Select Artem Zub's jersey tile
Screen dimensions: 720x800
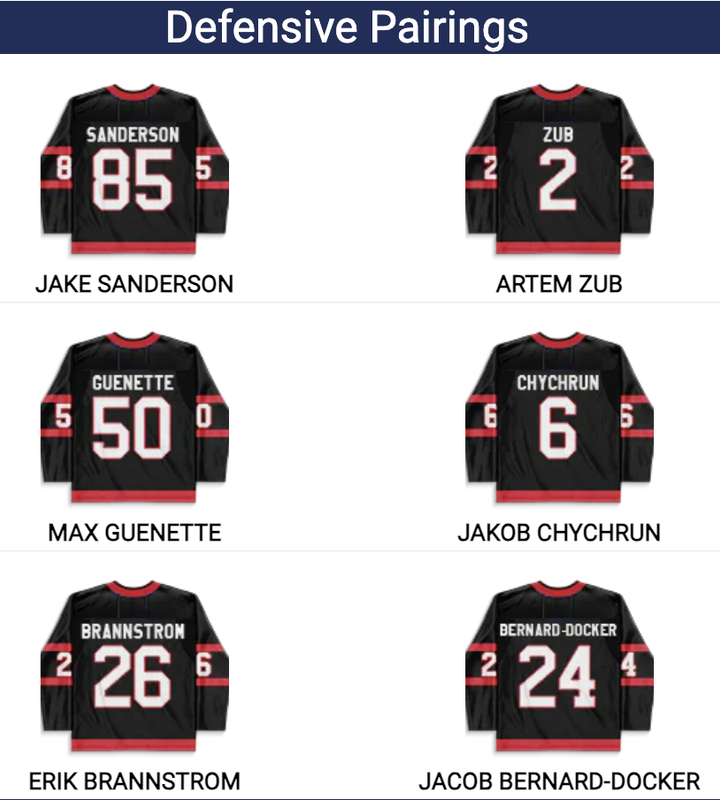(x=558, y=175)
